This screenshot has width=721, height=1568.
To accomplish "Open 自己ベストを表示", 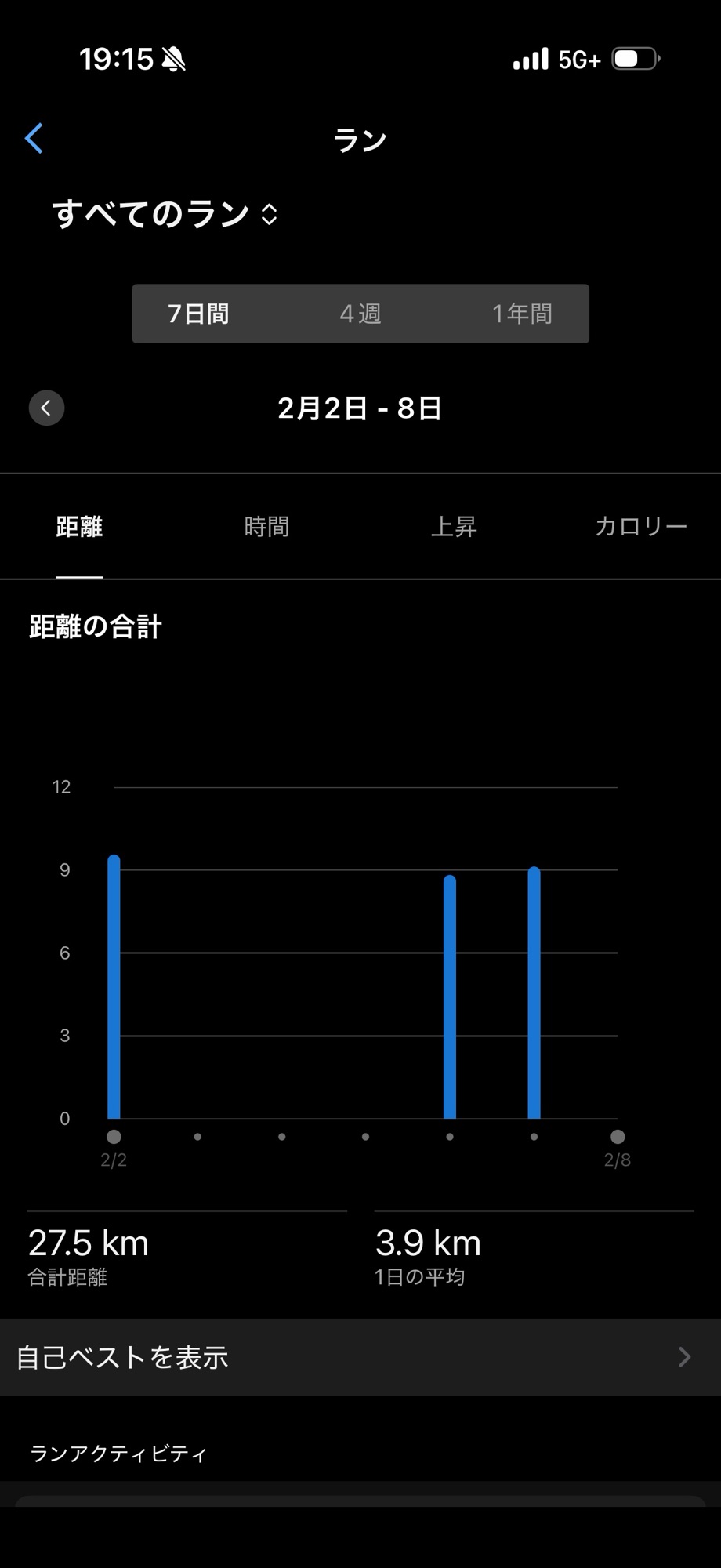I will 360,1357.
